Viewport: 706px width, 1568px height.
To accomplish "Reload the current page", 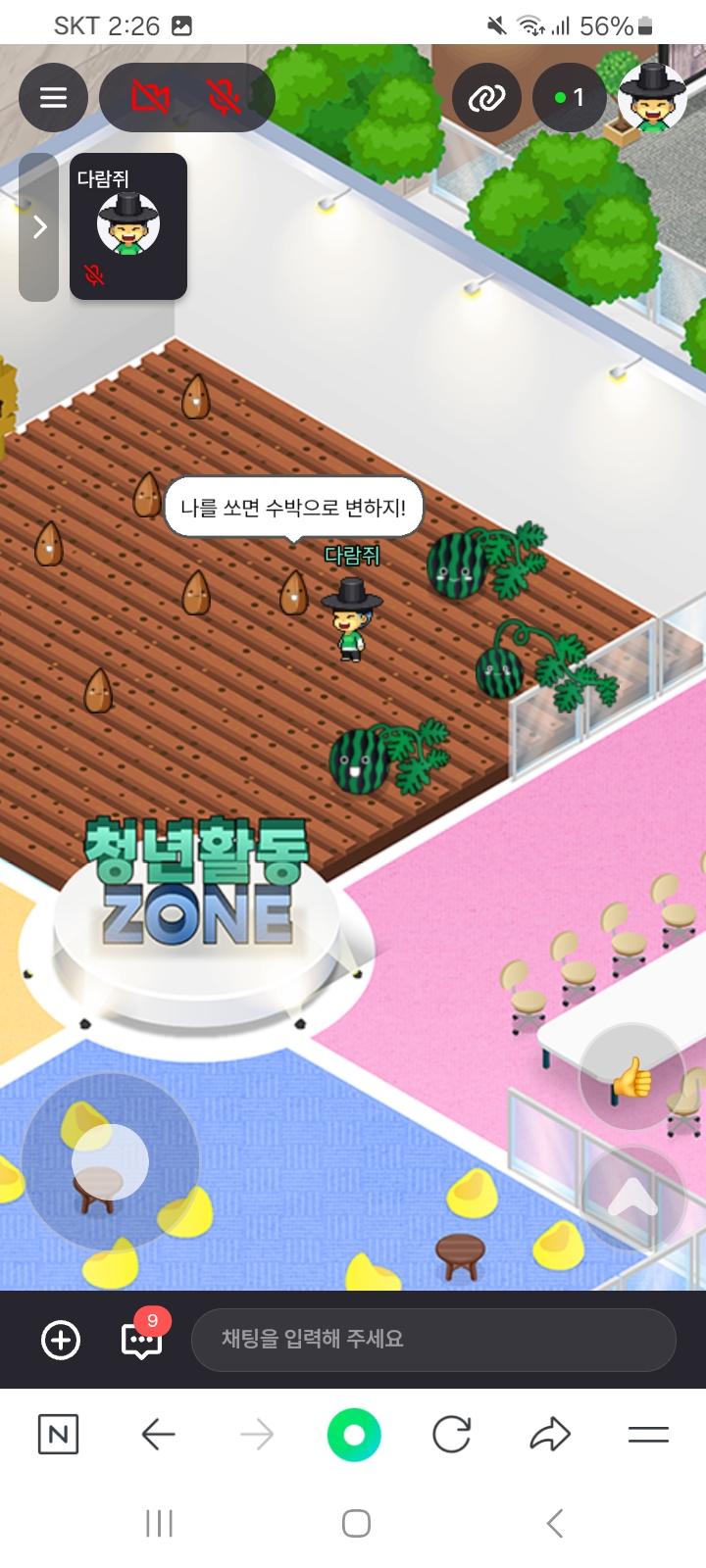I will coord(451,1436).
